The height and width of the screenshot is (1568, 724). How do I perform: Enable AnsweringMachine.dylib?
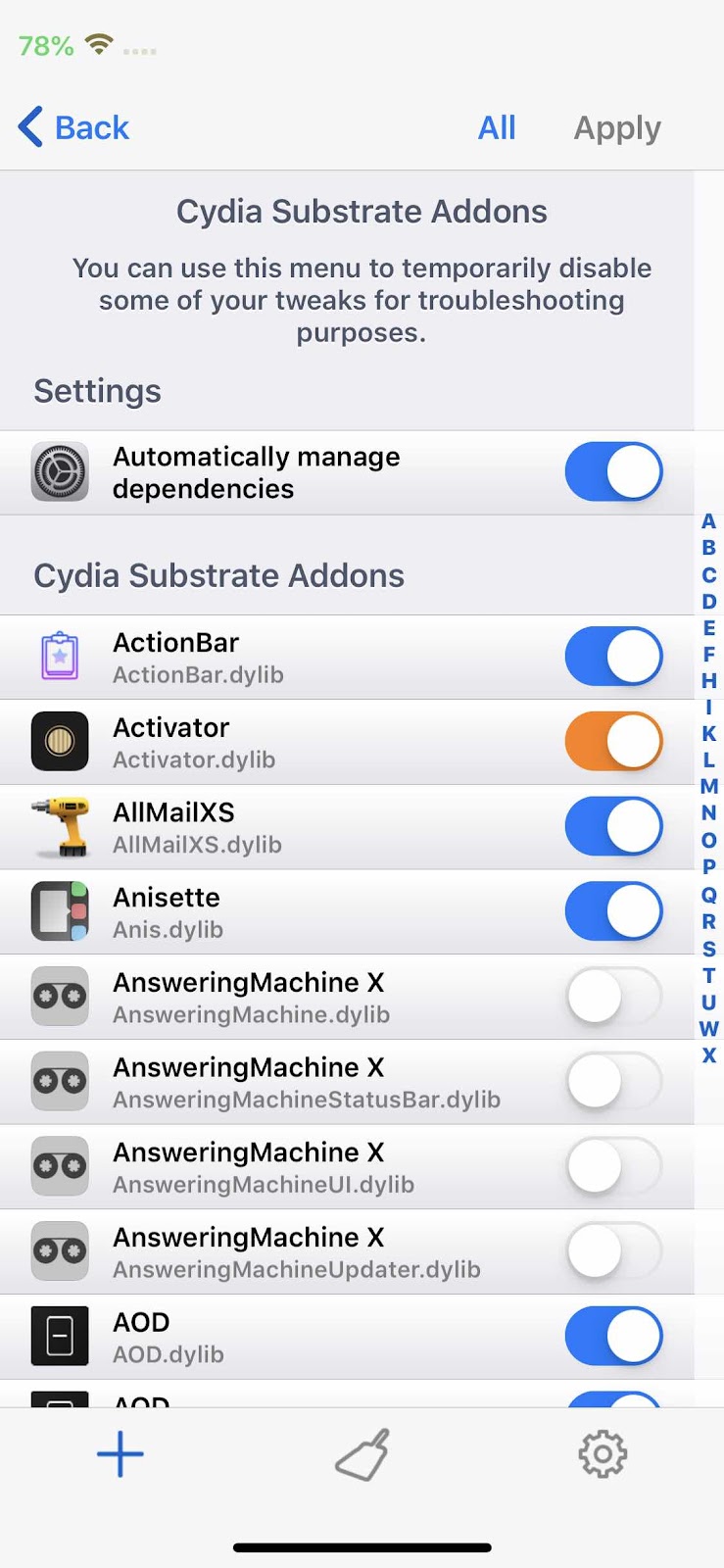613,996
